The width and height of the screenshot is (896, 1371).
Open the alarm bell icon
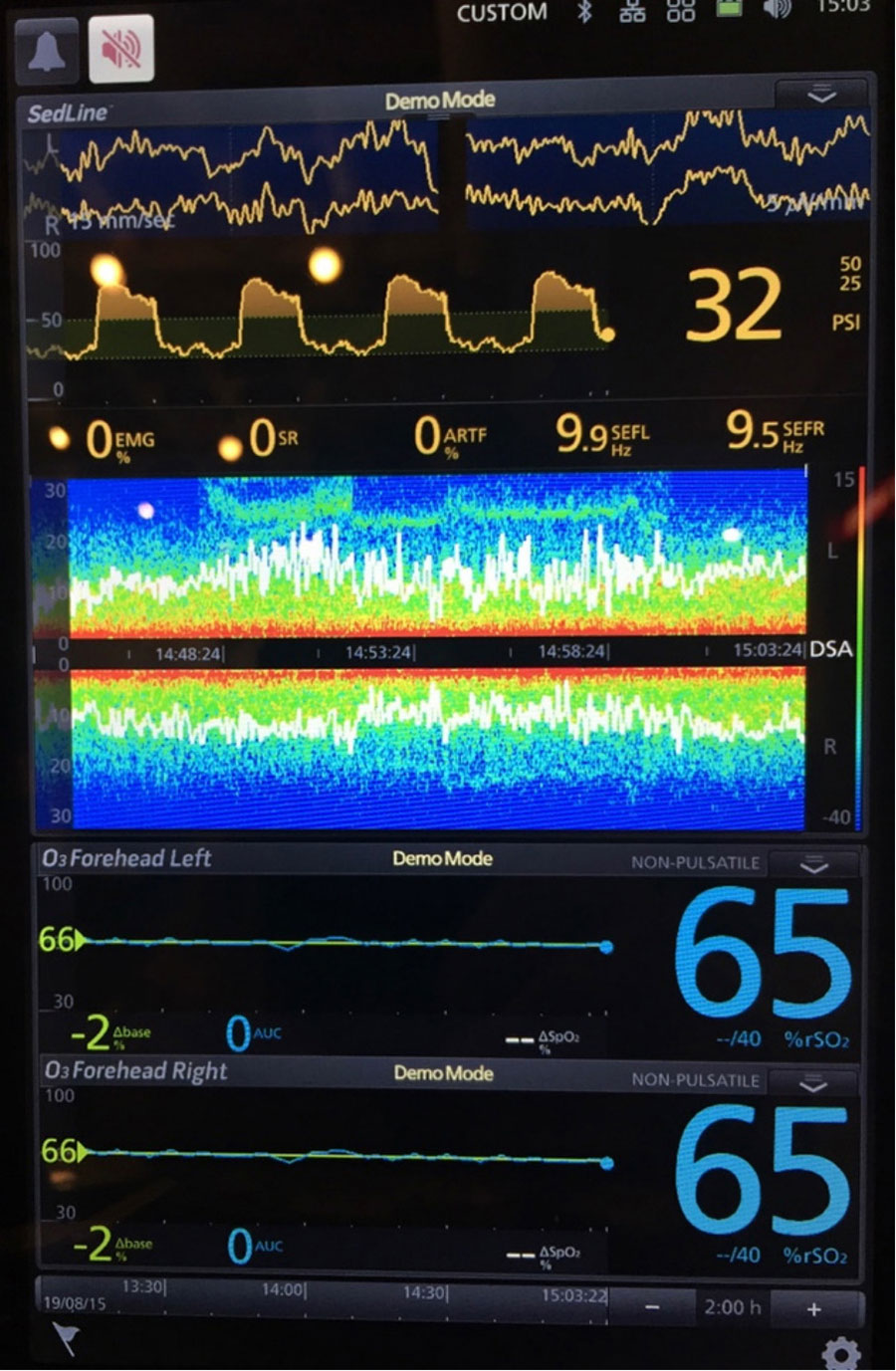(x=46, y=50)
